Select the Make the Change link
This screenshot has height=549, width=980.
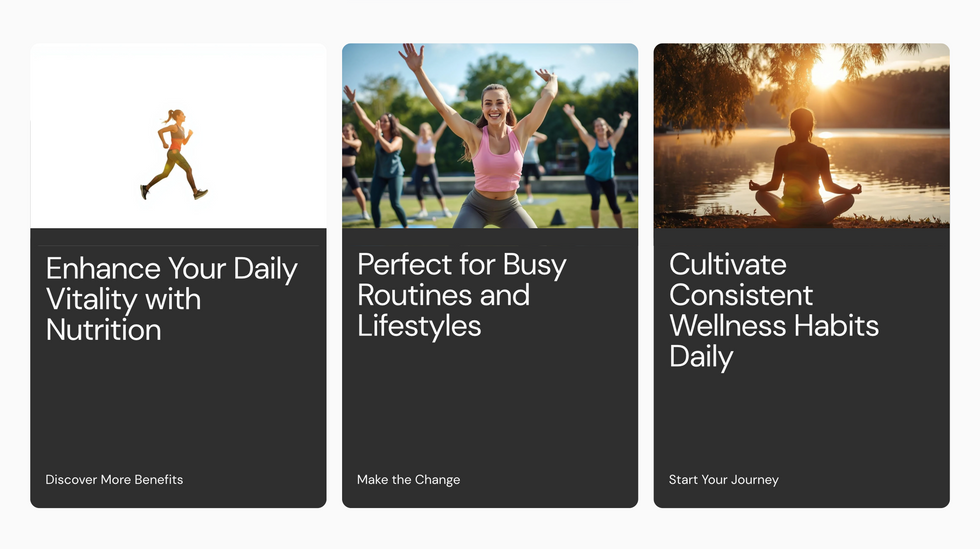408,480
